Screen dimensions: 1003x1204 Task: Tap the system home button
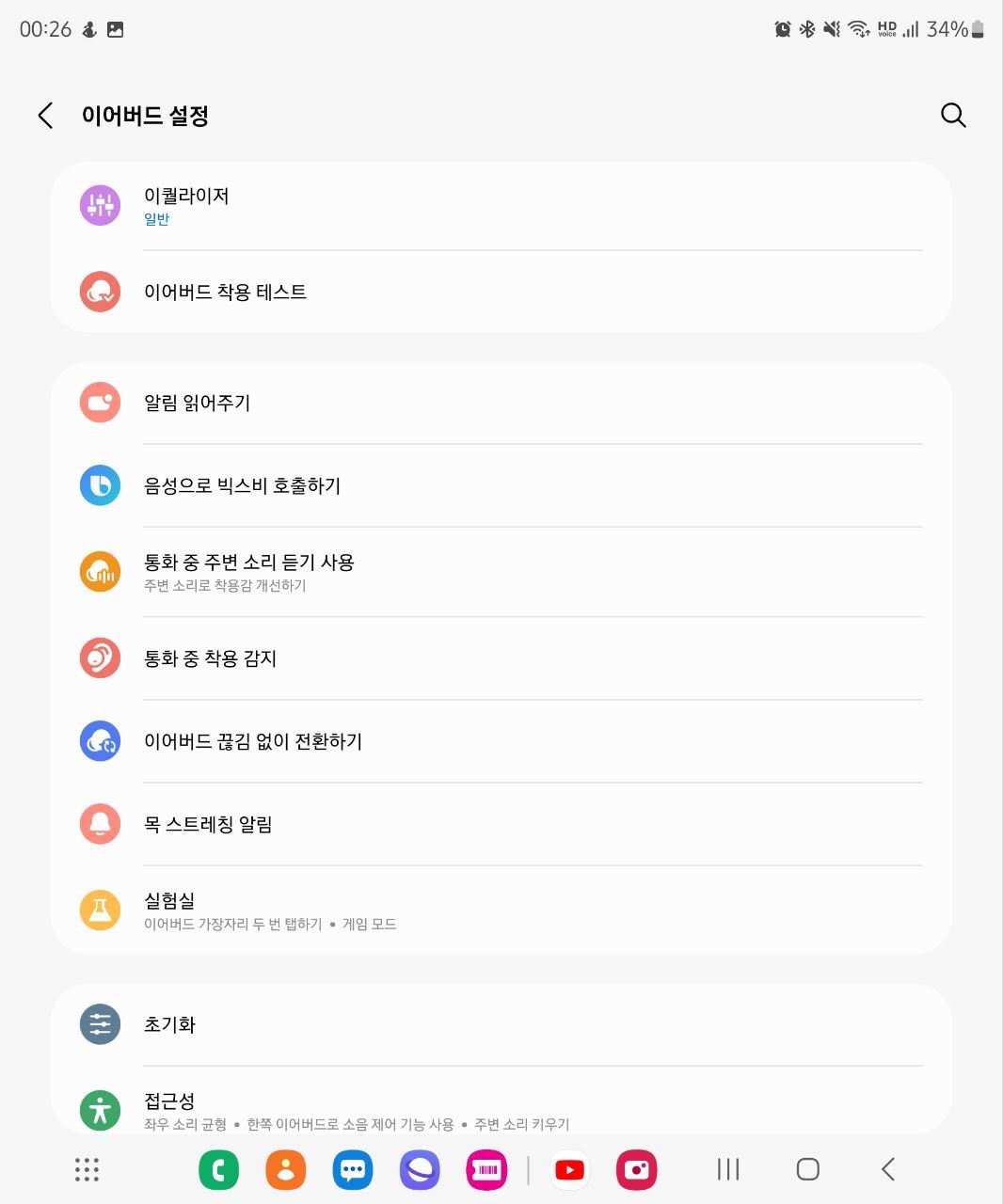point(807,1169)
